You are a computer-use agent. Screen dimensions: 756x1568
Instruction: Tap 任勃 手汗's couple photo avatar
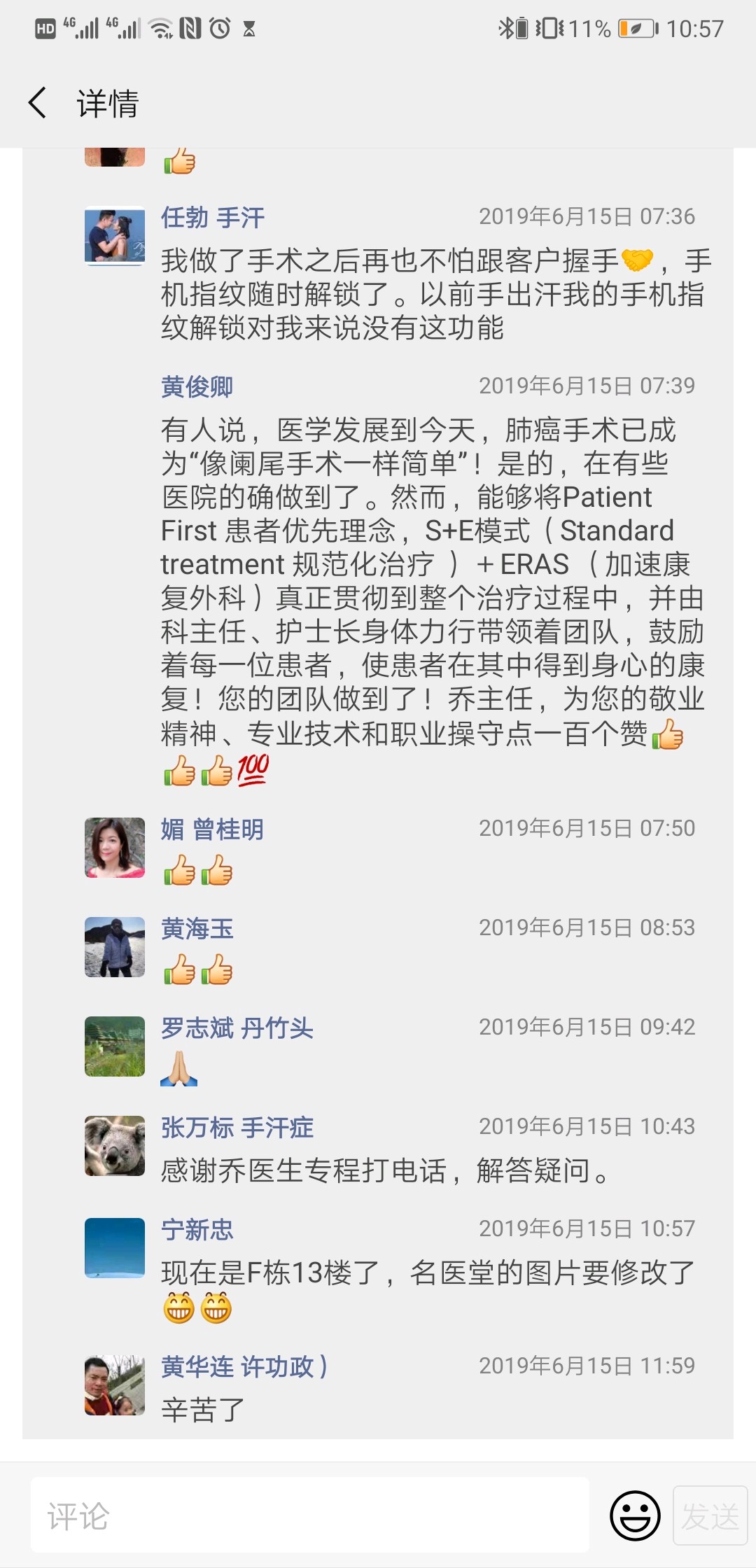pos(115,236)
